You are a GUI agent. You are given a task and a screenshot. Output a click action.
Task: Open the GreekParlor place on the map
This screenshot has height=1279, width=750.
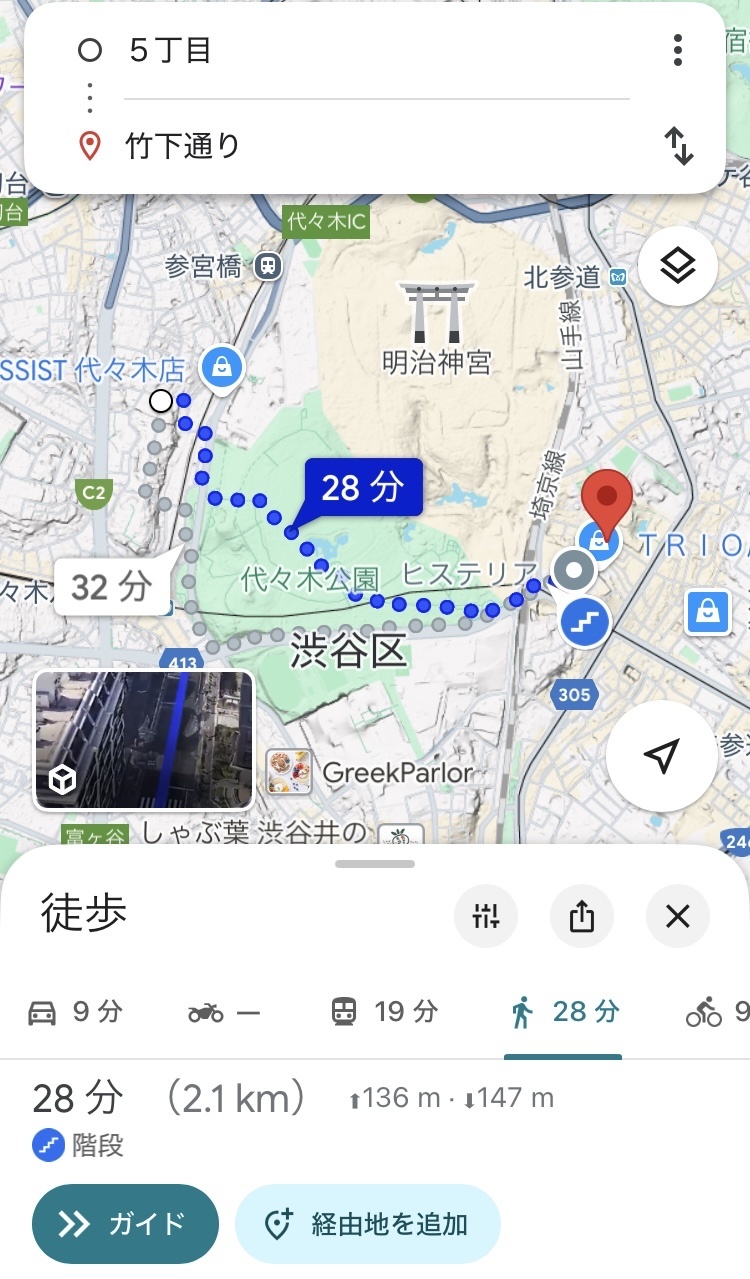[x=369, y=772]
